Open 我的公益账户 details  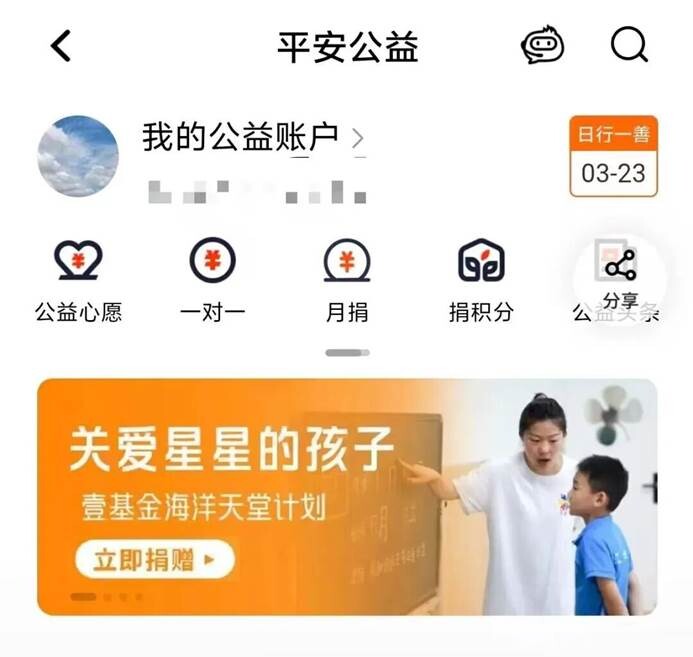click(x=251, y=138)
